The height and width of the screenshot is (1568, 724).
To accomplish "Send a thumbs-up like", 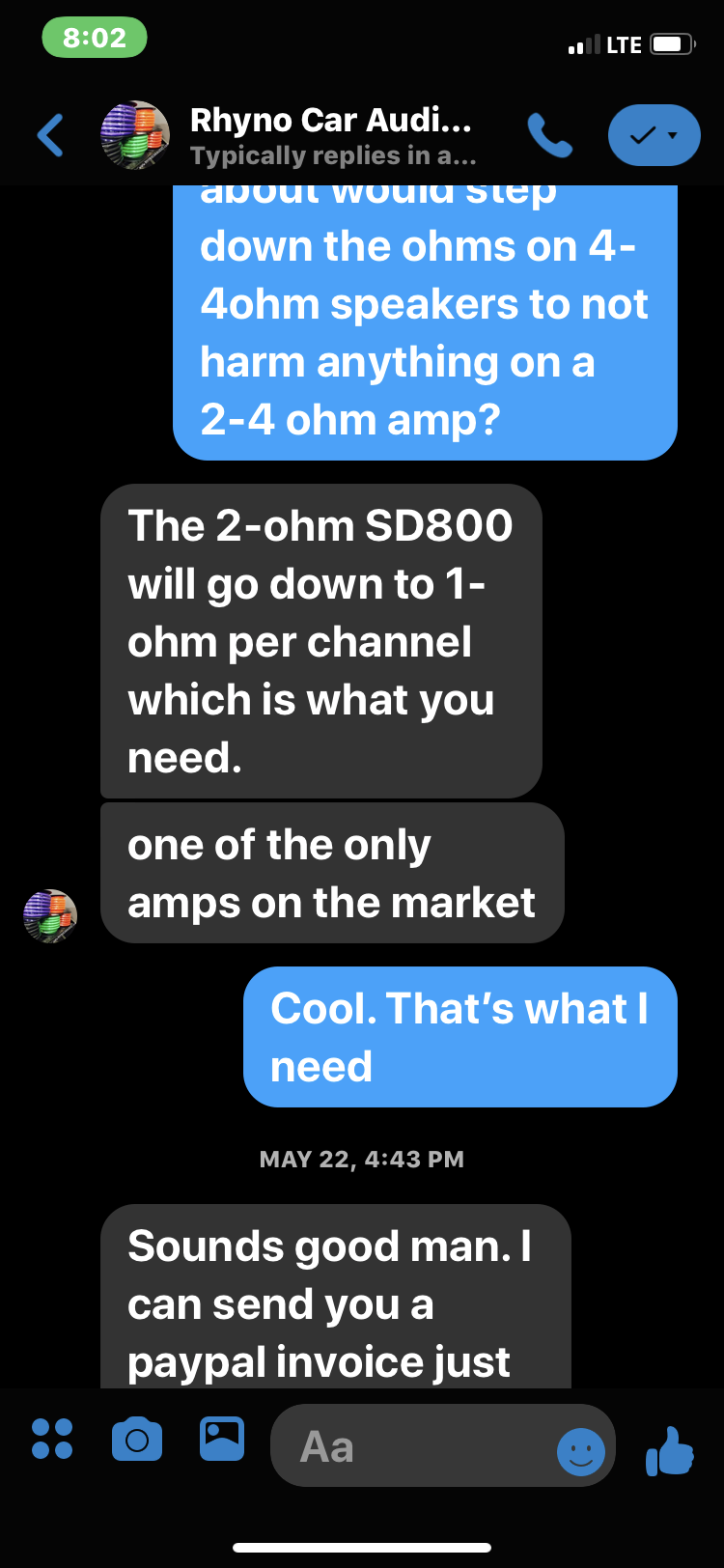I will [x=670, y=1450].
